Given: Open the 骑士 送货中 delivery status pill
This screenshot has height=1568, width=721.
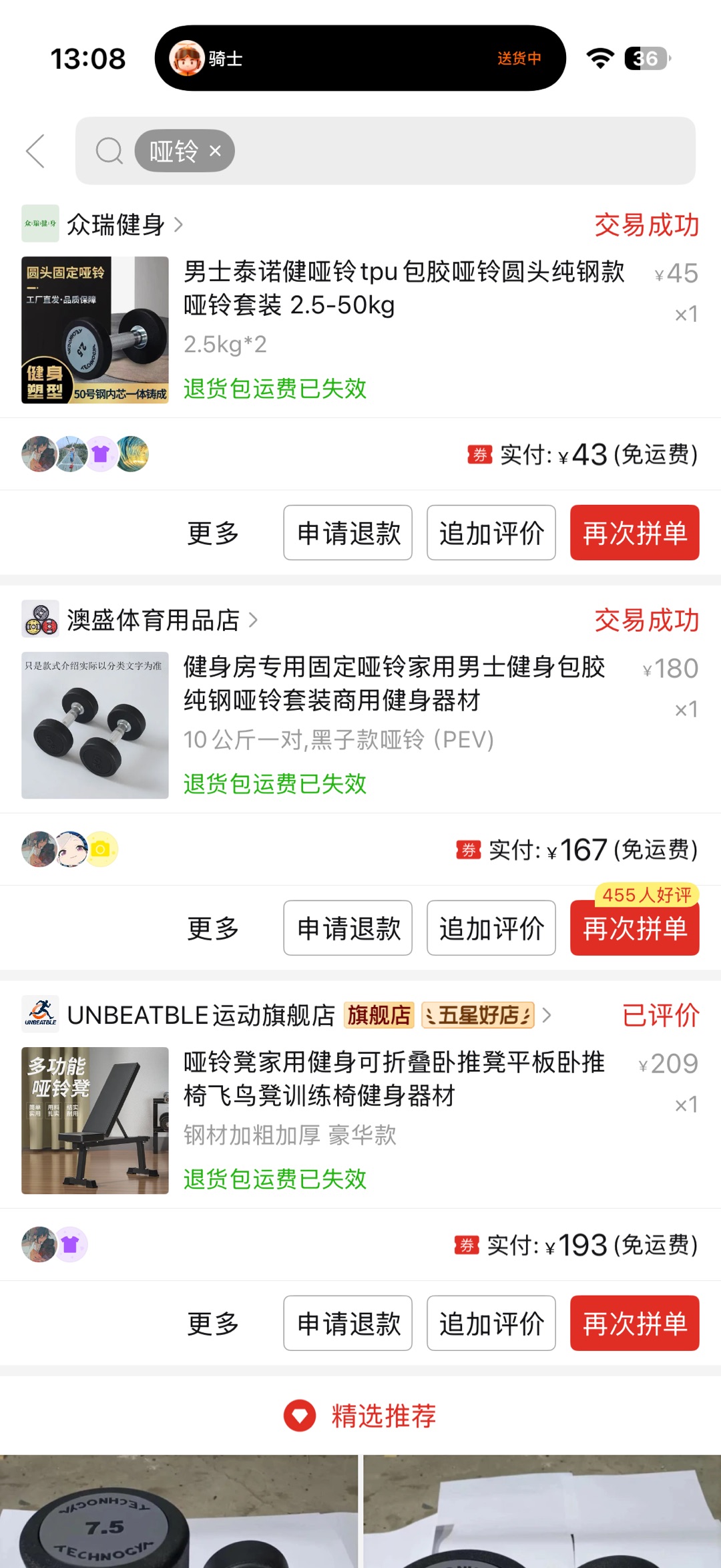Looking at the screenshot, I should (x=360, y=58).
